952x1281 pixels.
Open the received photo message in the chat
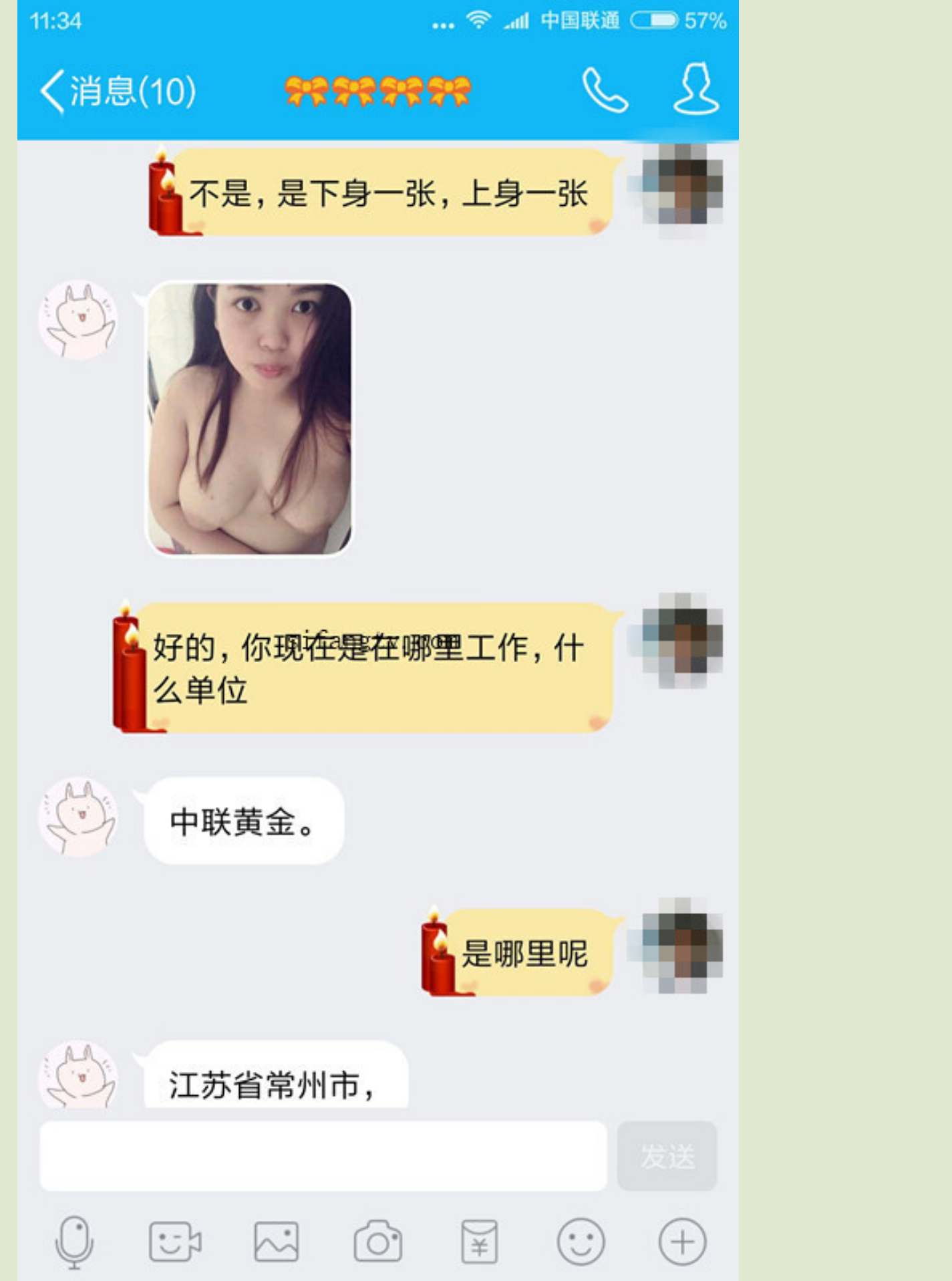[249, 419]
